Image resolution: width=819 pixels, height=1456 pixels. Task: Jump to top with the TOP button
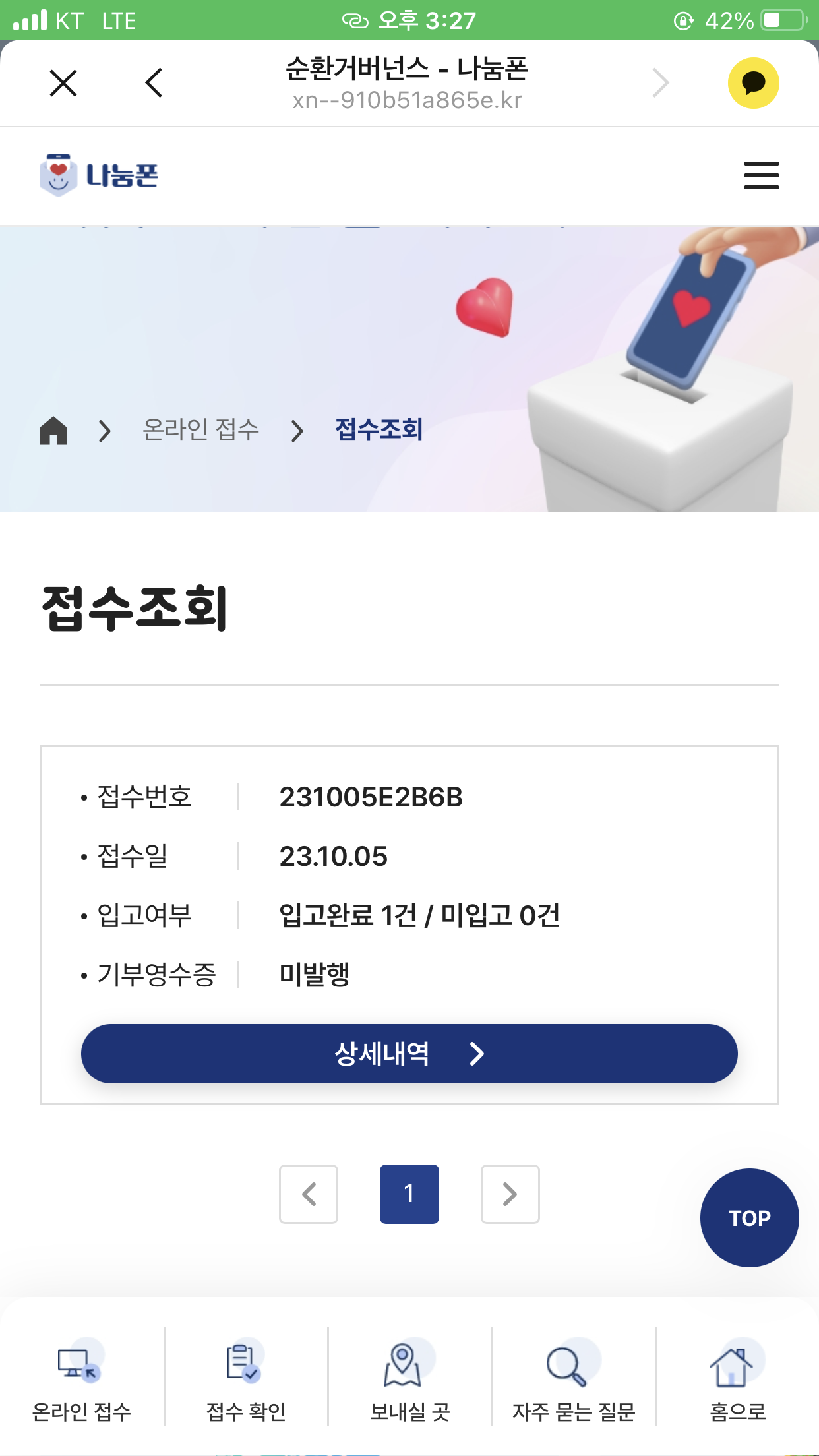coord(749,1217)
